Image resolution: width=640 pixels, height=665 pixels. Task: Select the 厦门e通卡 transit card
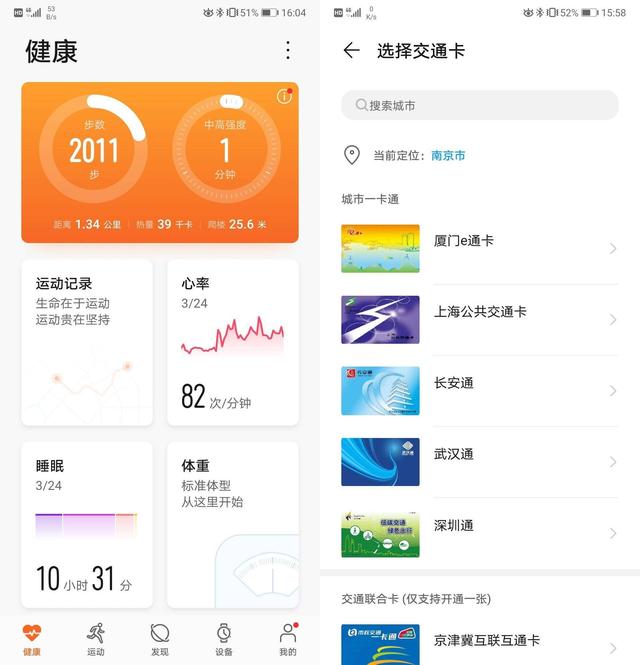480,248
